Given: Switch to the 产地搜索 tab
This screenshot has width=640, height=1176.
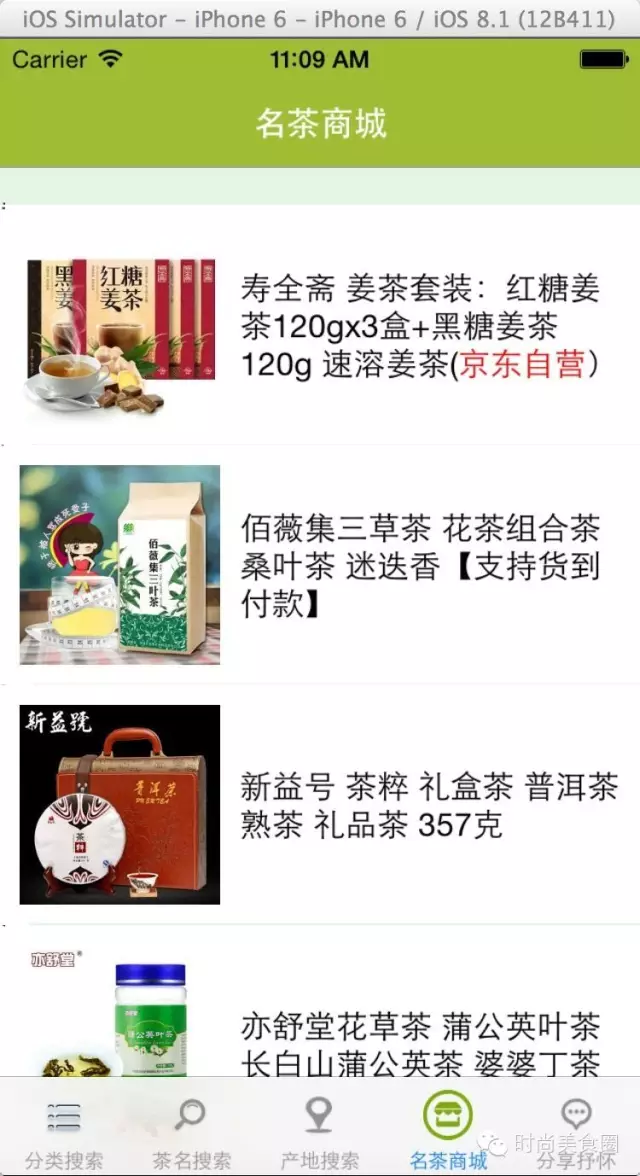Looking at the screenshot, I should (320, 1127).
